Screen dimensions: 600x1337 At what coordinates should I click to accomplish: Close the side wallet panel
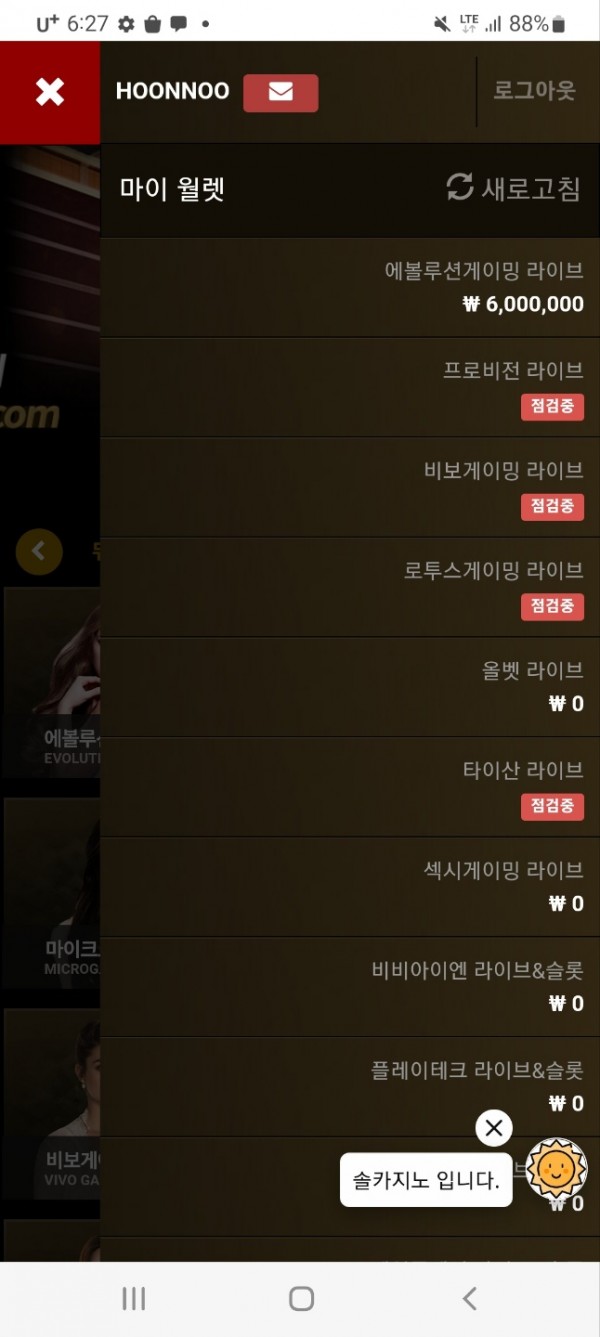pos(49,92)
